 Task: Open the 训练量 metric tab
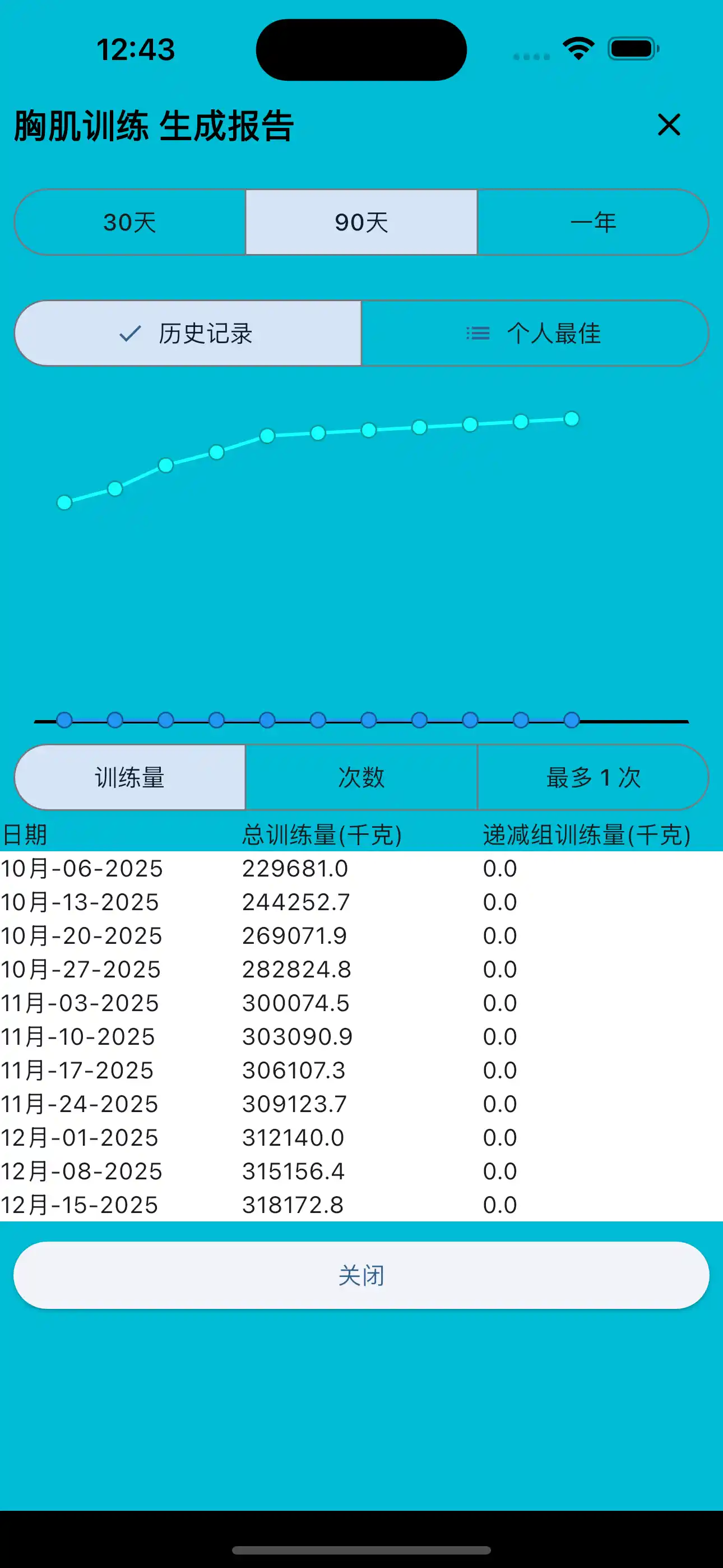[x=129, y=777]
